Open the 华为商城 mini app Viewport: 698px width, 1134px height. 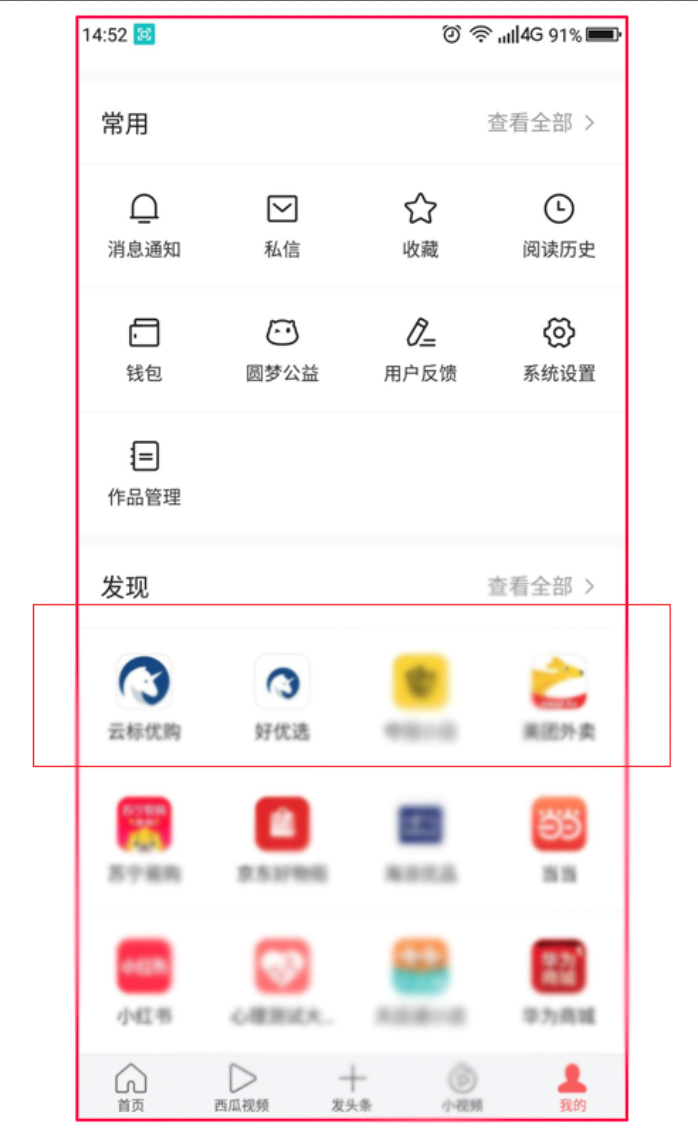(x=558, y=980)
